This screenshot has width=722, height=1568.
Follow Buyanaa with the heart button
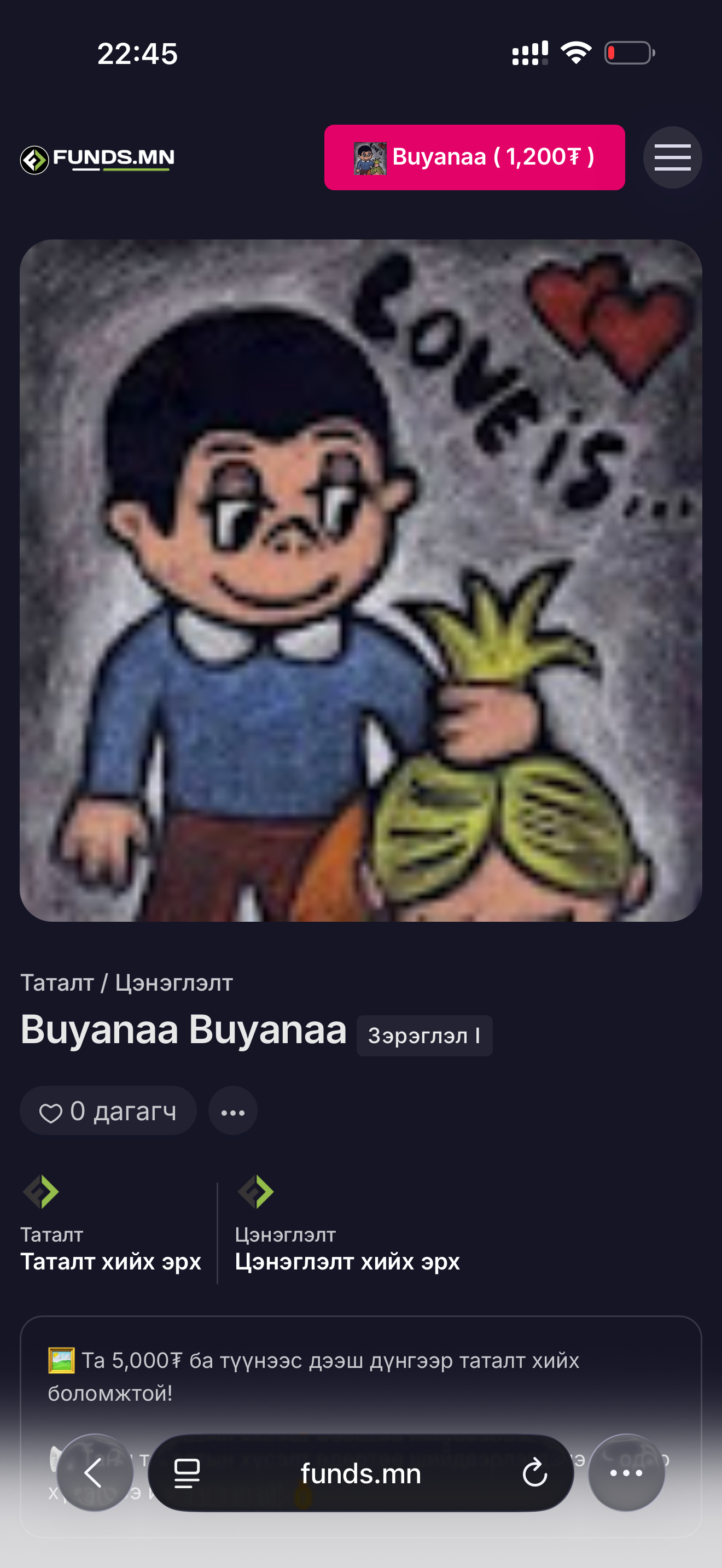tap(108, 1111)
